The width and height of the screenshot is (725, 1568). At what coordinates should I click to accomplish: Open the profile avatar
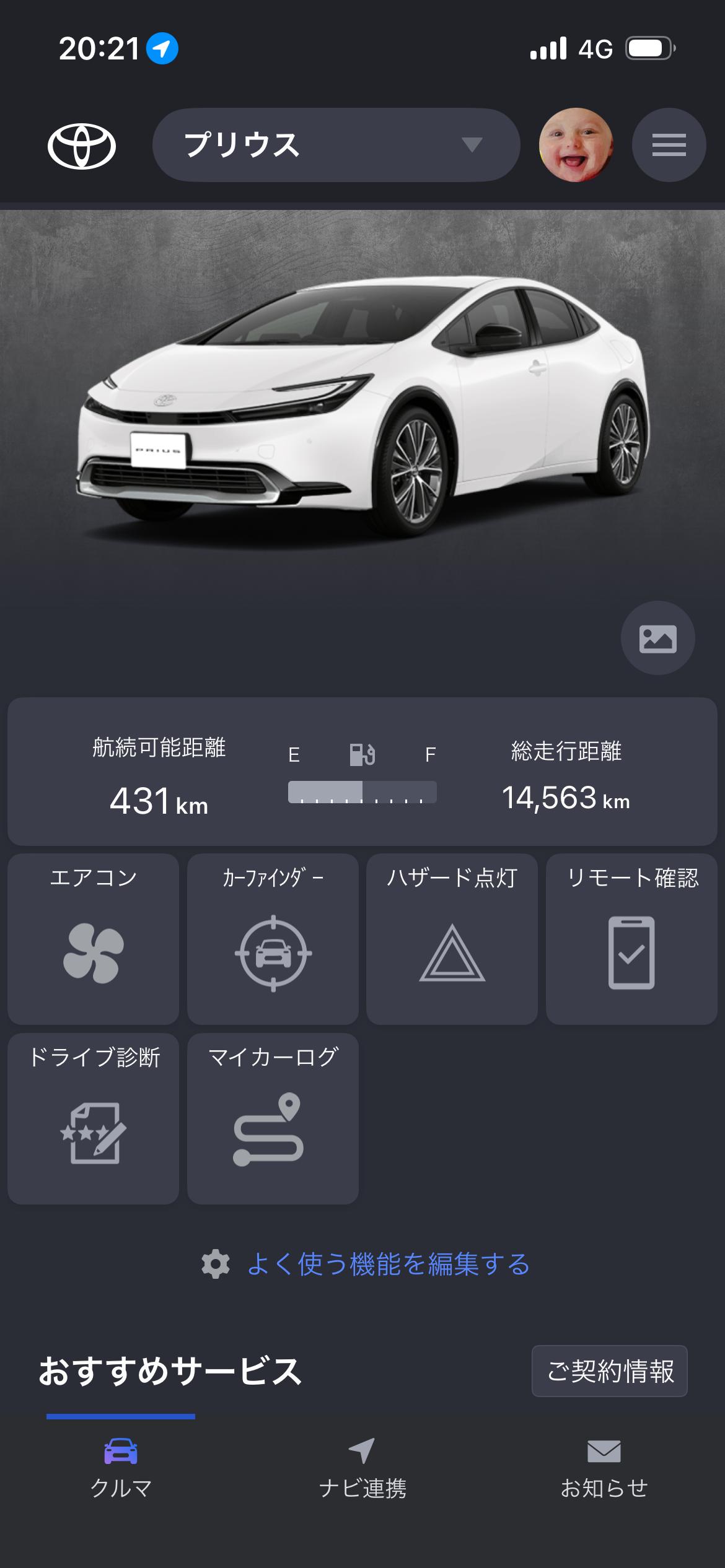576,145
